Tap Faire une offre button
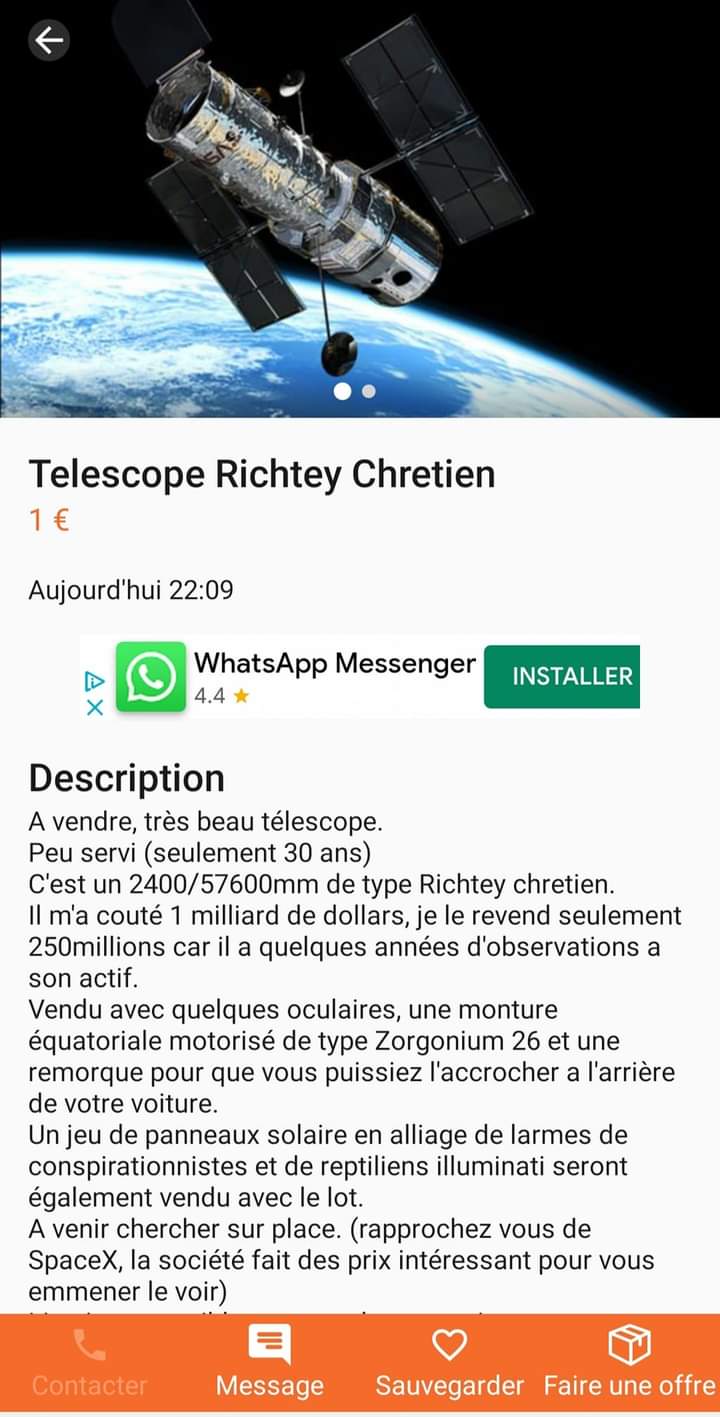 630,1364
